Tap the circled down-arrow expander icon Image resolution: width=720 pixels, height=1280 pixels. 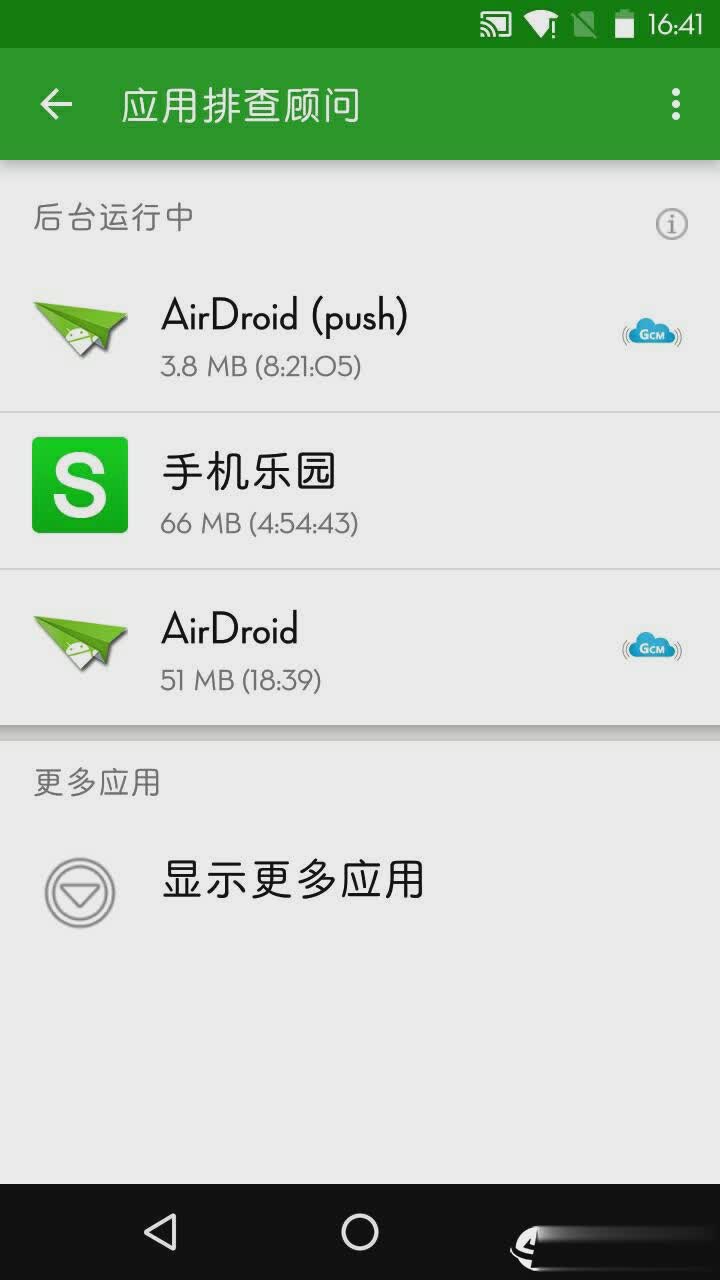coord(80,892)
